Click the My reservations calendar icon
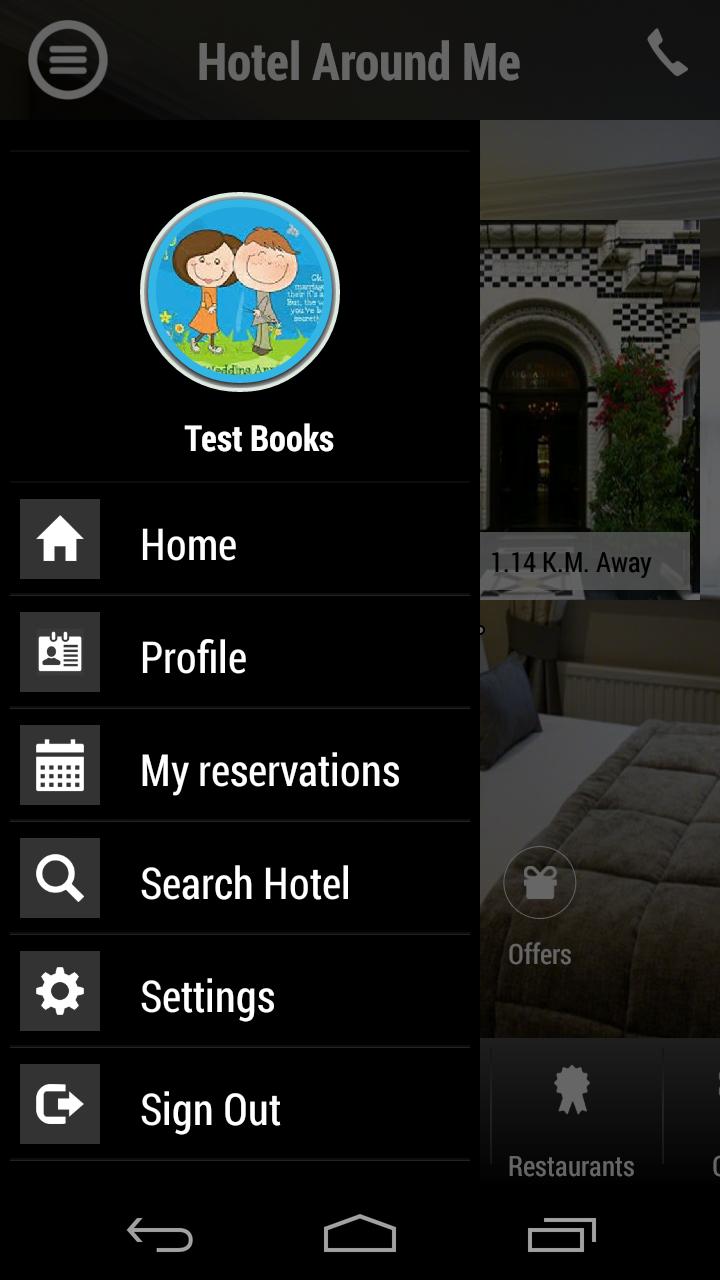This screenshot has width=720, height=1280. point(59,765)
